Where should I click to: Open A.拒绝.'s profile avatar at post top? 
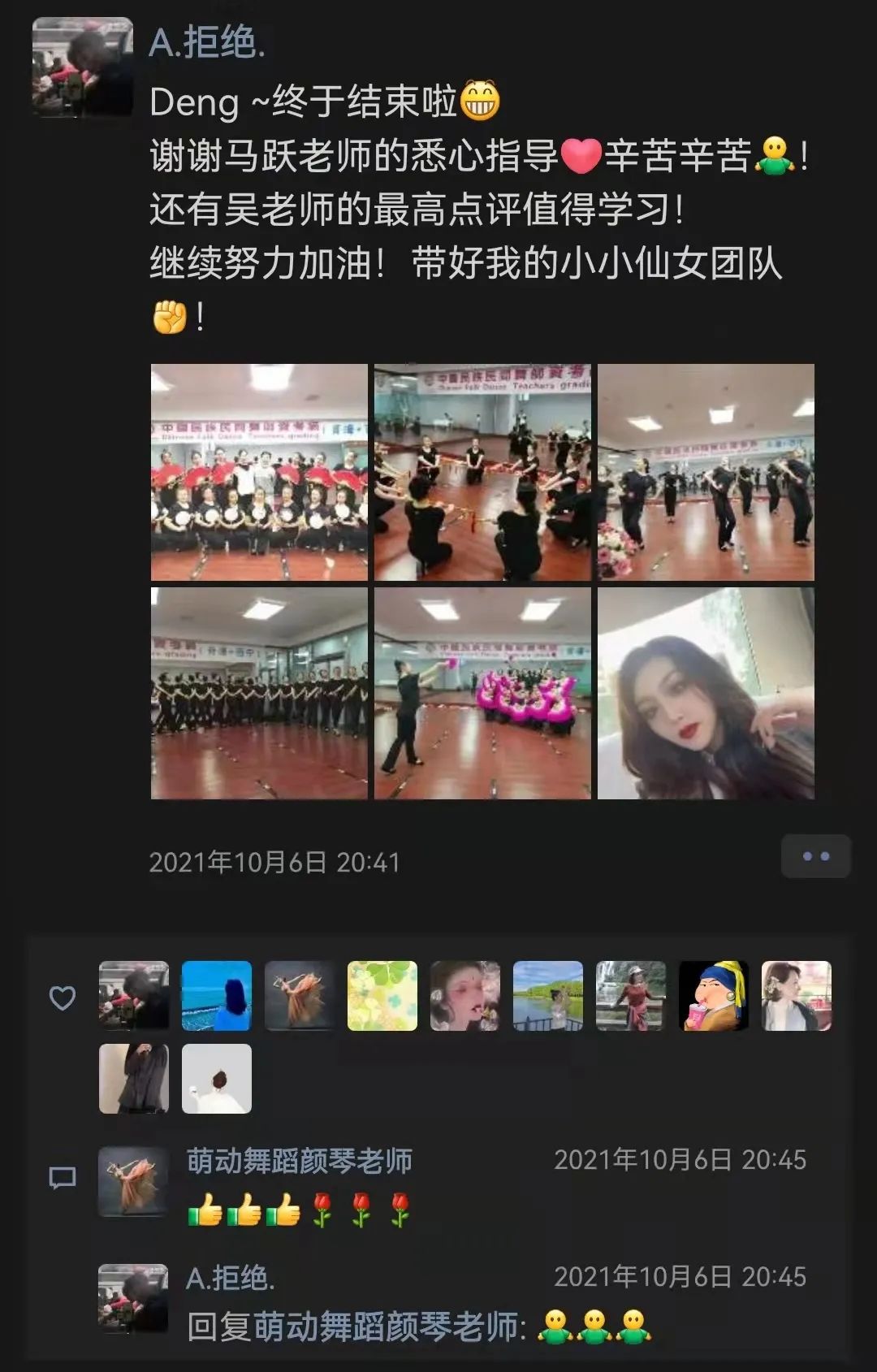point(82,67)
